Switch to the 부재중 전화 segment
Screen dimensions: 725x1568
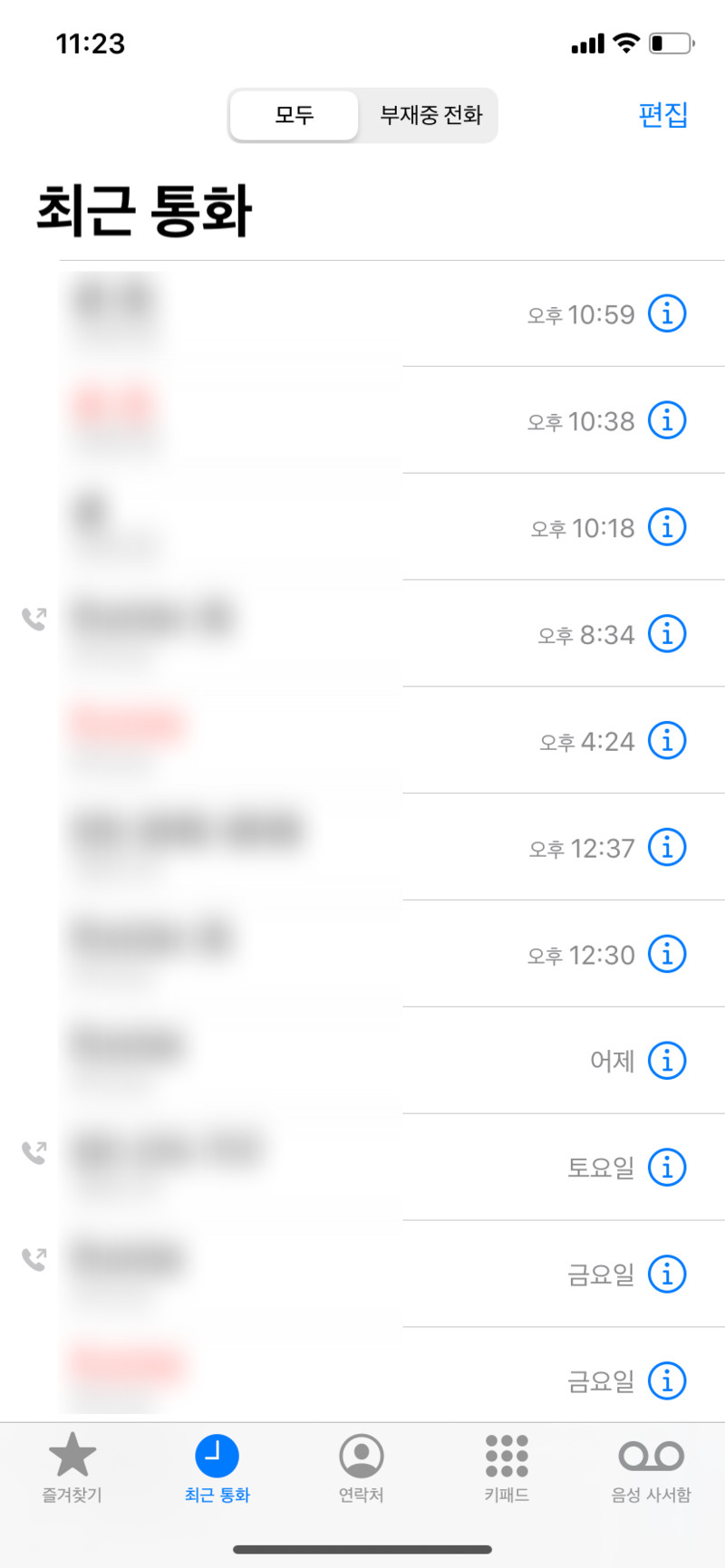(430, 115)
